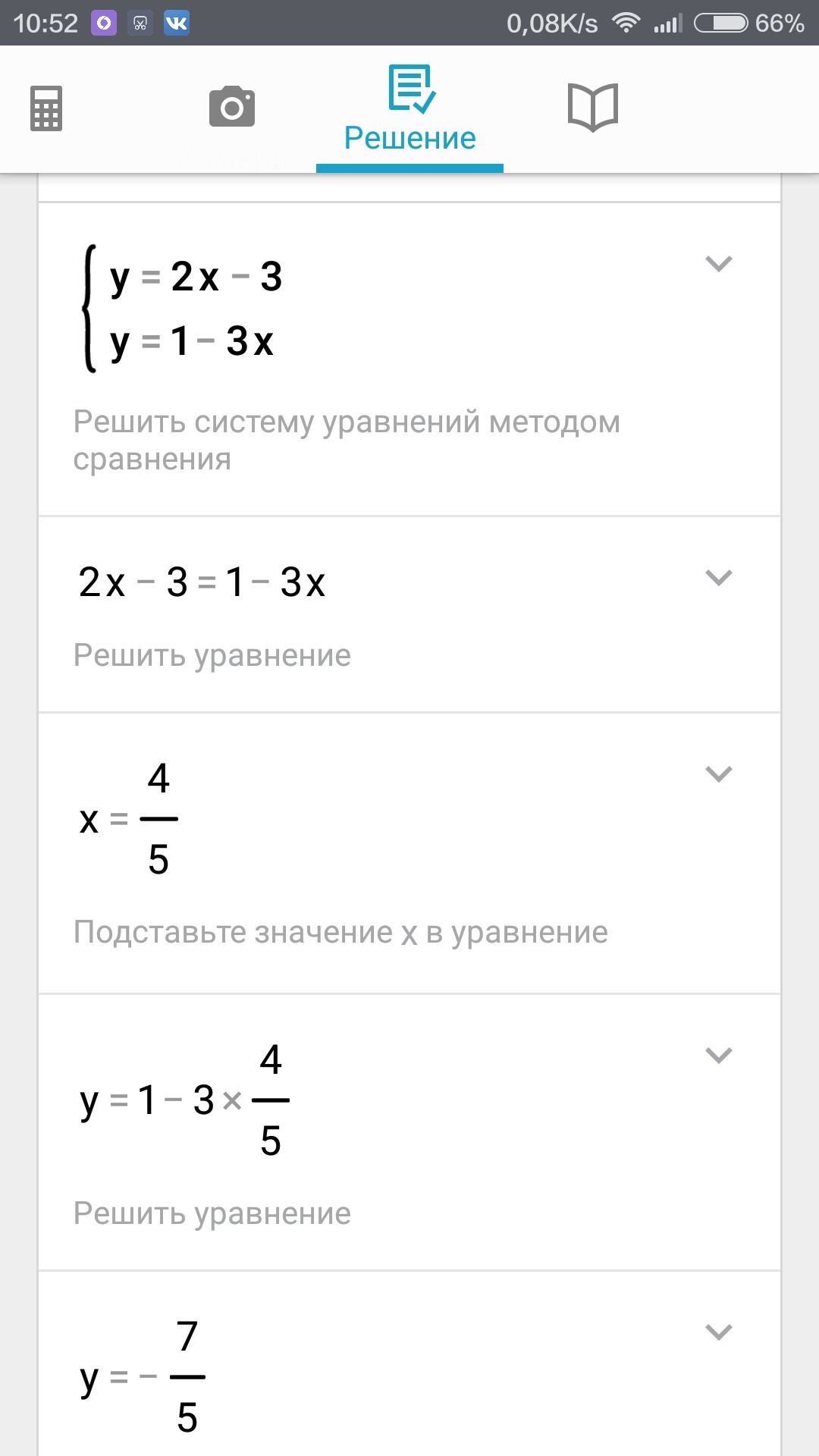Open the book history tab
Image resolution: width=819 pixels, height=1456 pixels.
tap(593, 108)
